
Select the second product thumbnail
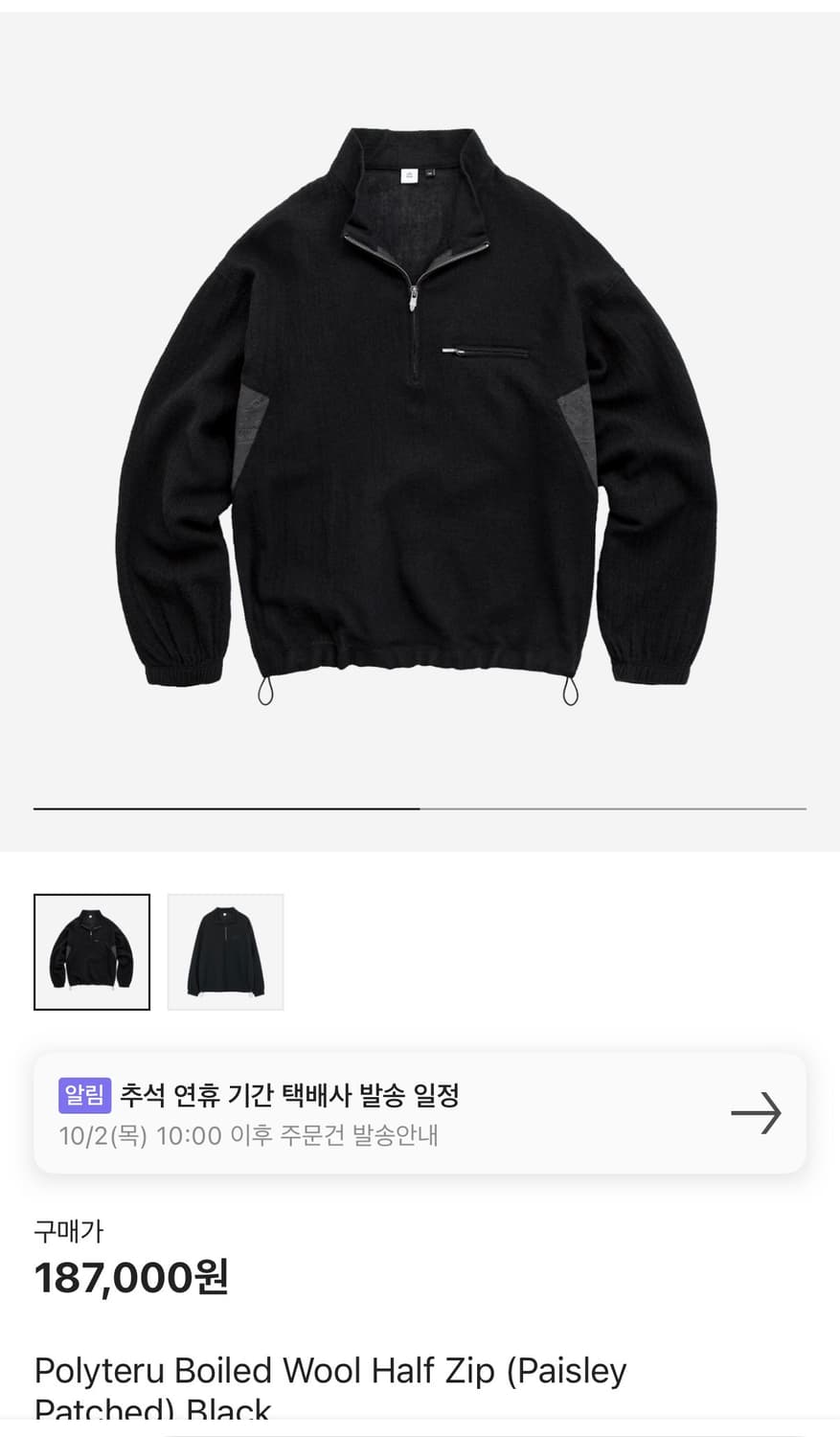point(225,951)
